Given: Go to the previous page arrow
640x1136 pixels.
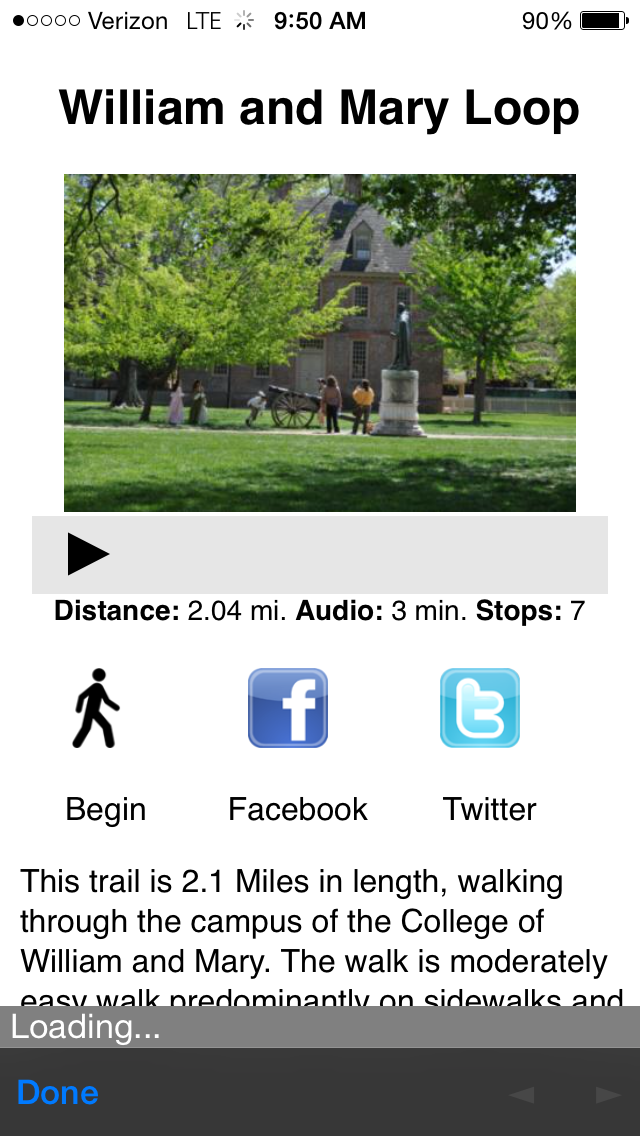Looking at the screenshot, I should [x=521, y=1095].
